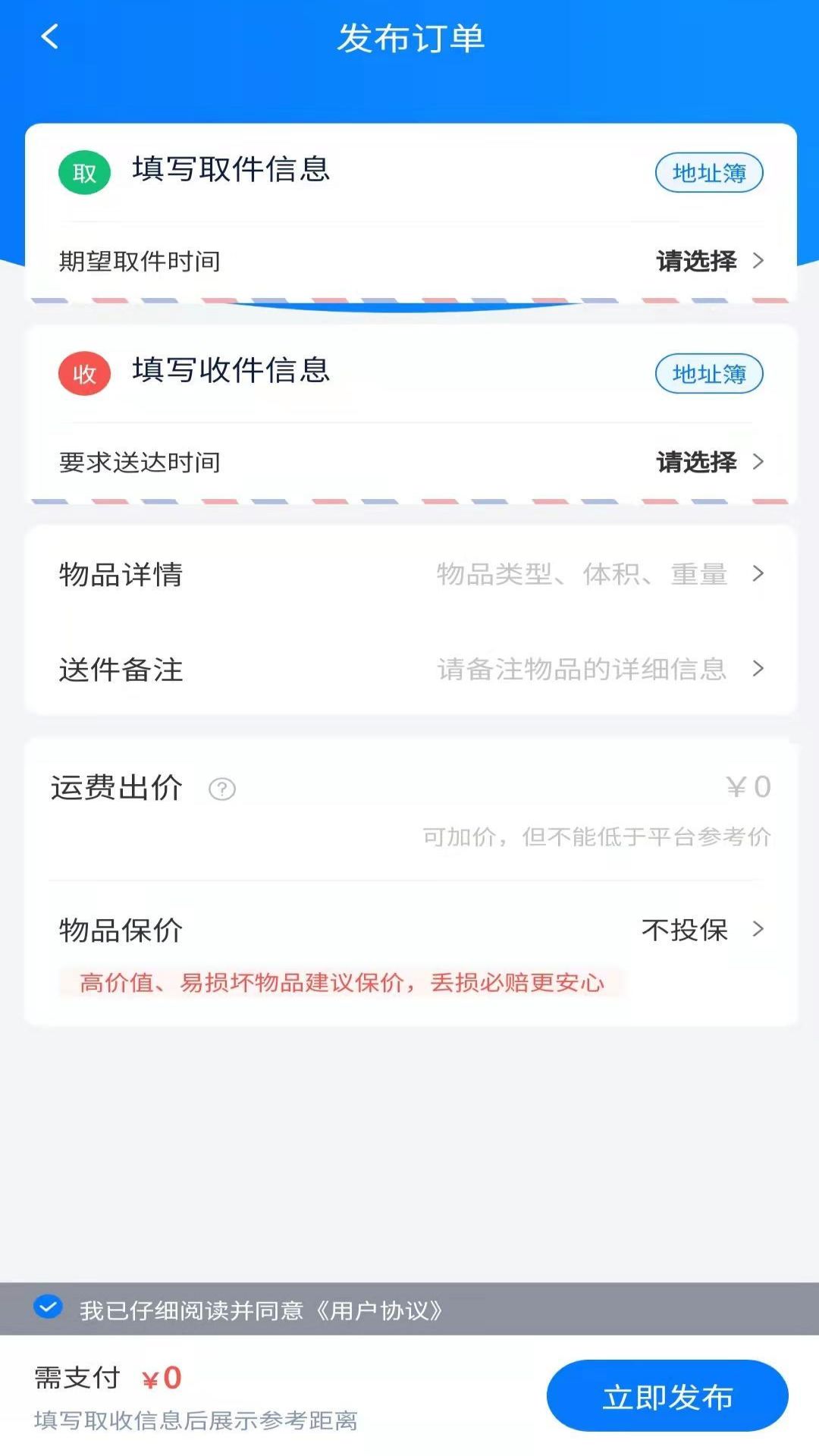Tap 立即发布 to publish the order
This screenshot has width=819, height=1456.
[x=667, y=1396]
